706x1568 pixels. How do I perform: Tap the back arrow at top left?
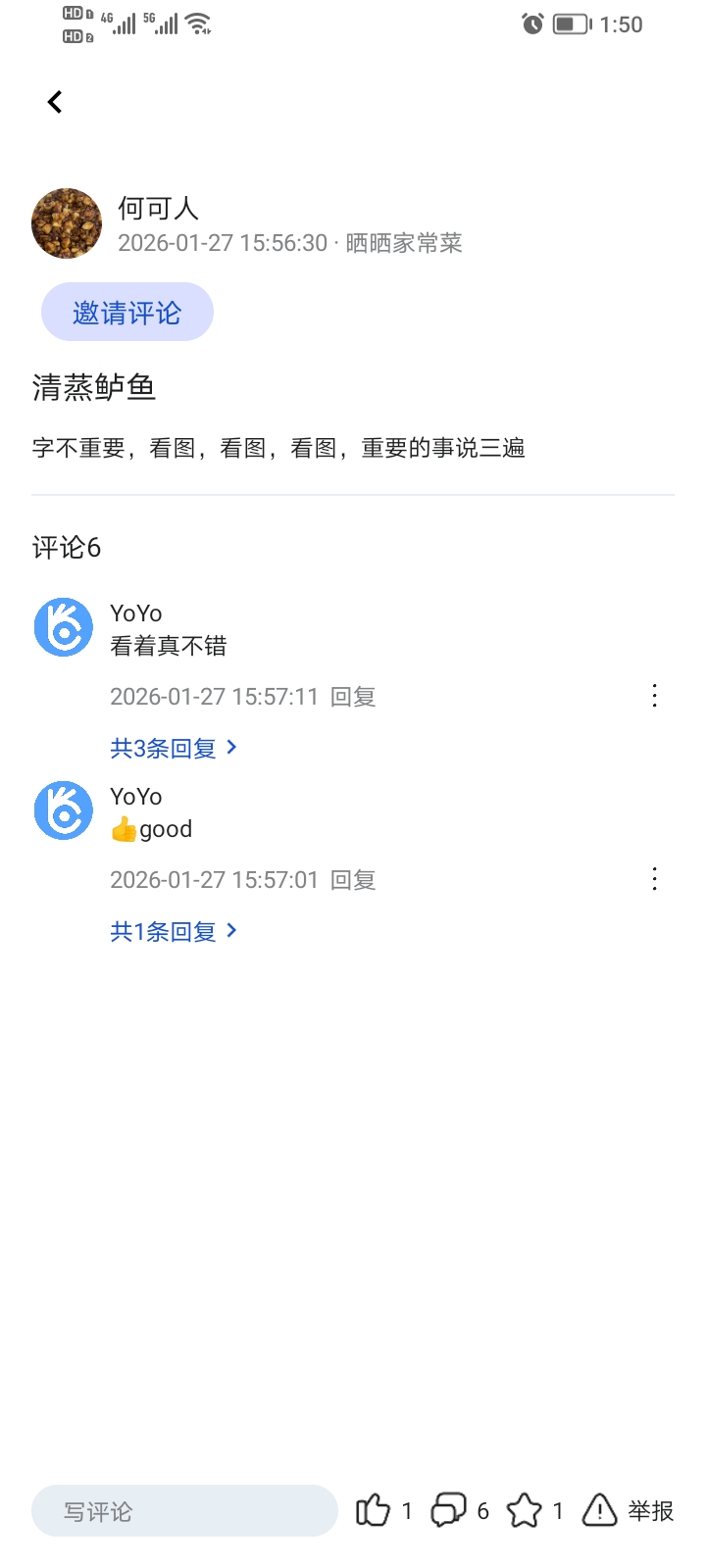54,101
